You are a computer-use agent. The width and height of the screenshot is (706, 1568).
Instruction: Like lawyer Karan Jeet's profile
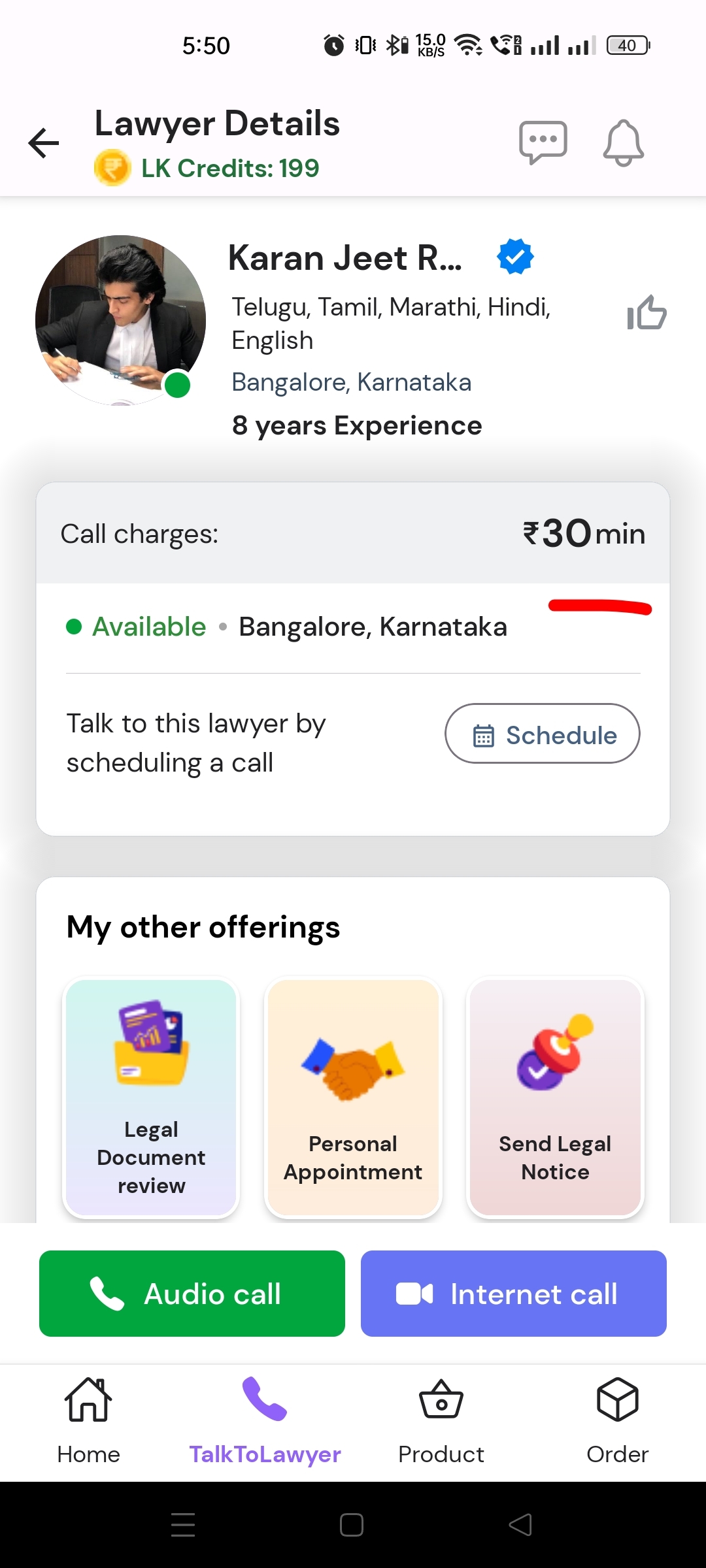647,313
